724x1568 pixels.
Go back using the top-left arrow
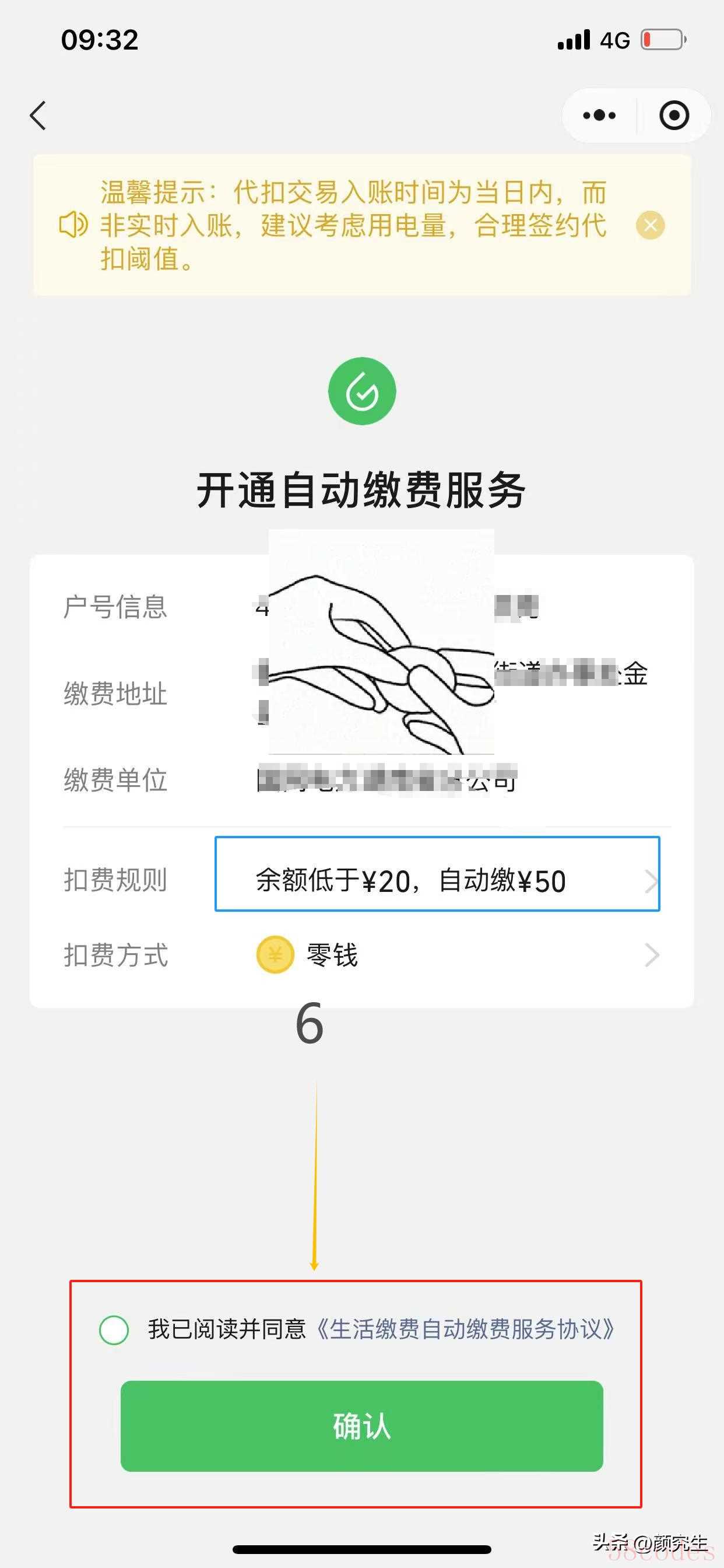pyautogui.click(x=38, y=115)
